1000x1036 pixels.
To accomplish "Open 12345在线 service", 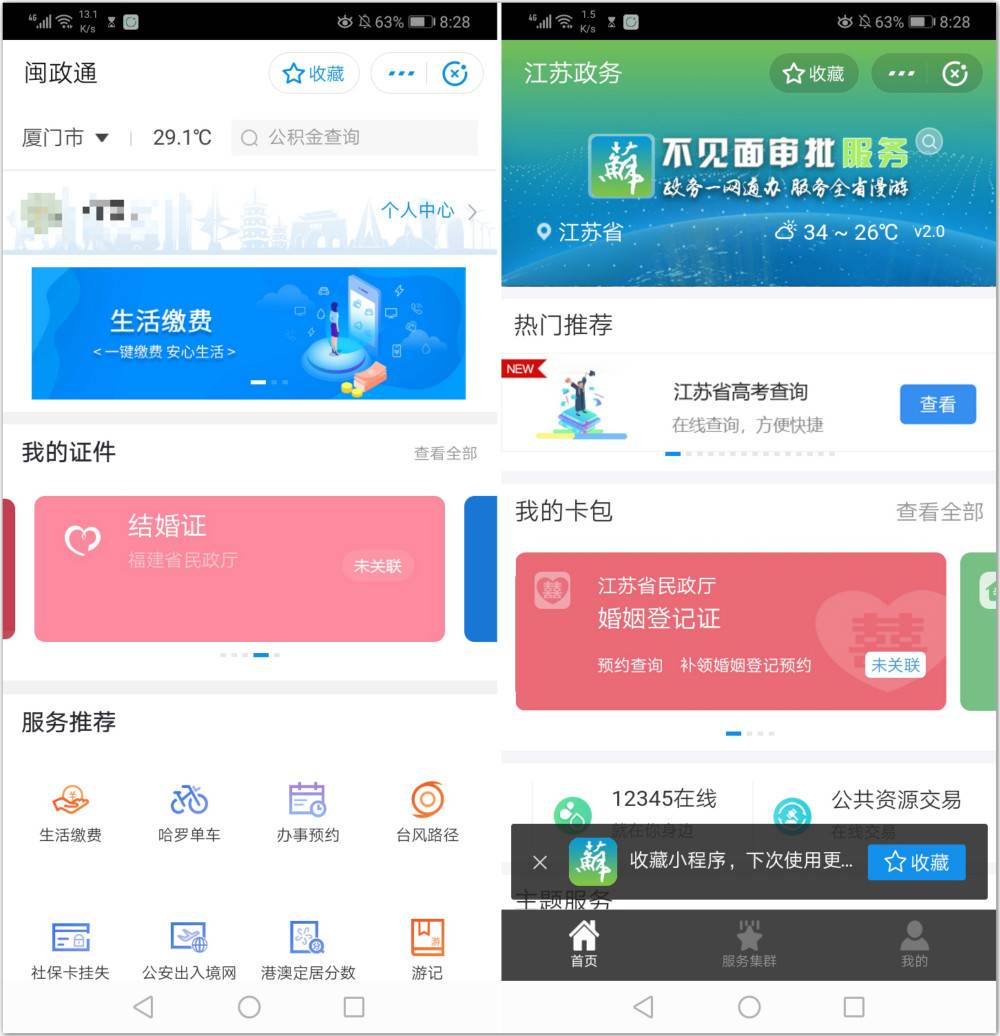I will 640,808.
